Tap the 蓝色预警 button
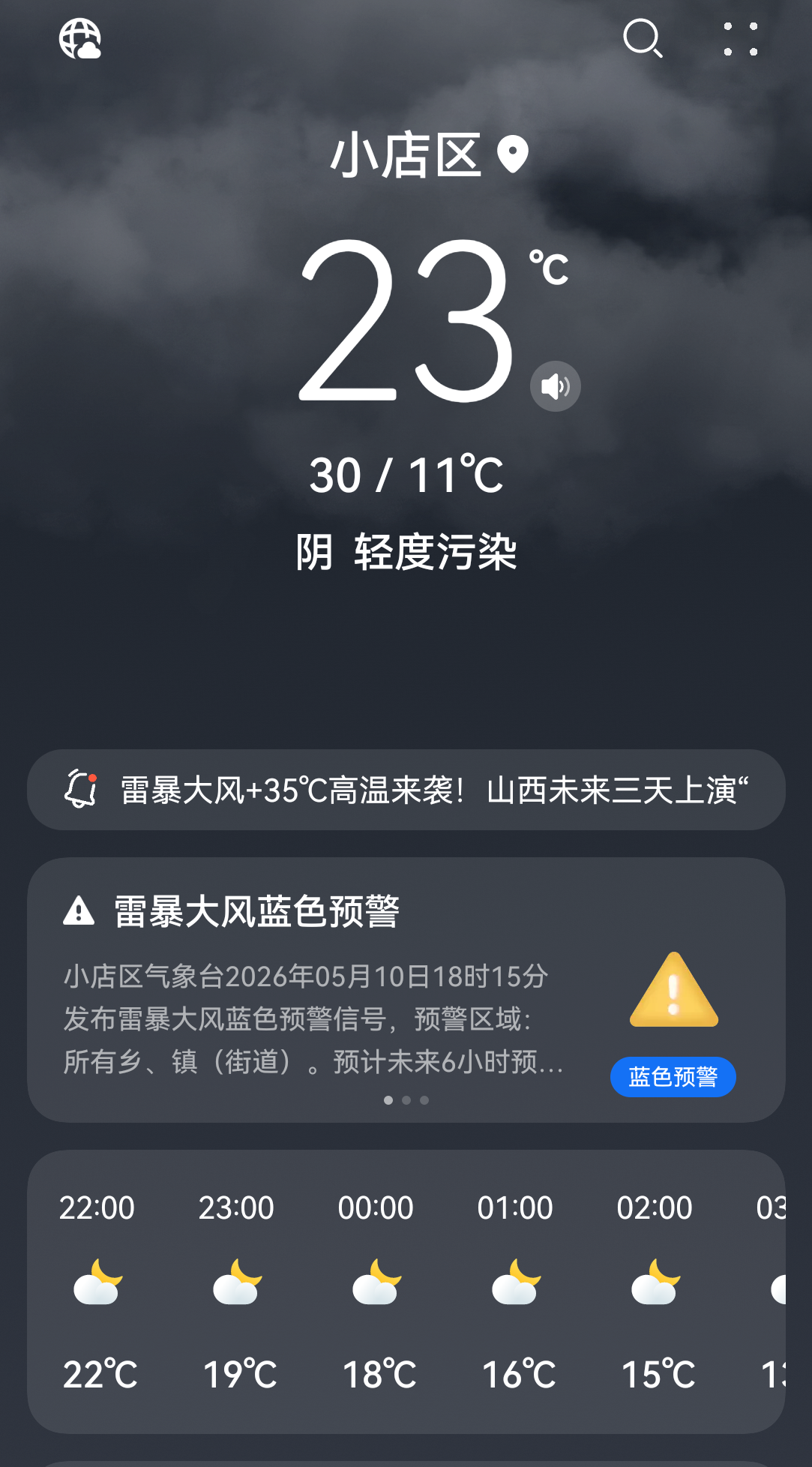The image size is (812, 1467). coord(673,1077)
